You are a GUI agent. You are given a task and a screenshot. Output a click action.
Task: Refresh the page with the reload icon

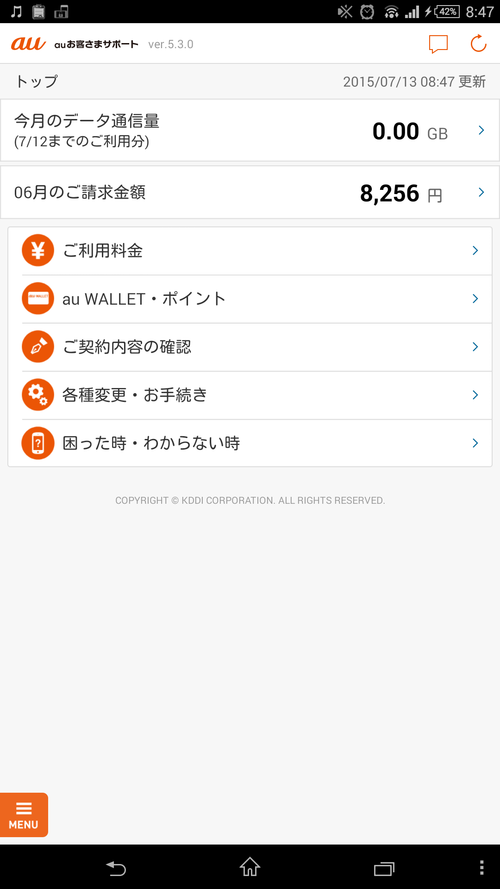click(478, 44)
